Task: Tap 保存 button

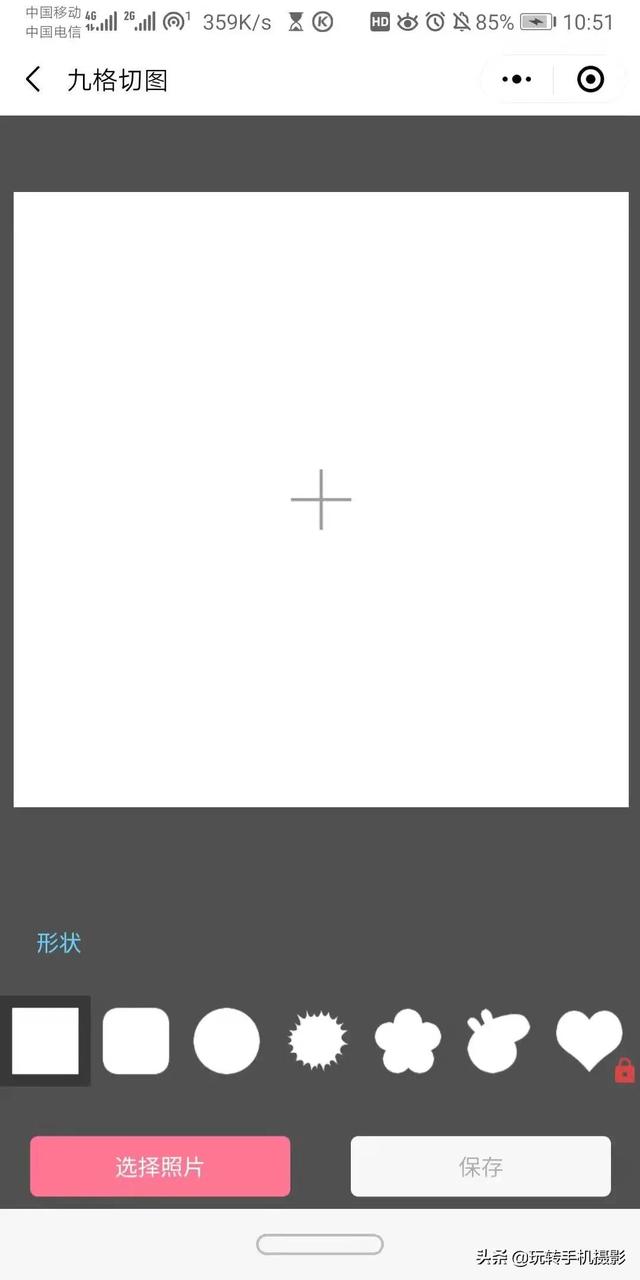Action: 480,1166
